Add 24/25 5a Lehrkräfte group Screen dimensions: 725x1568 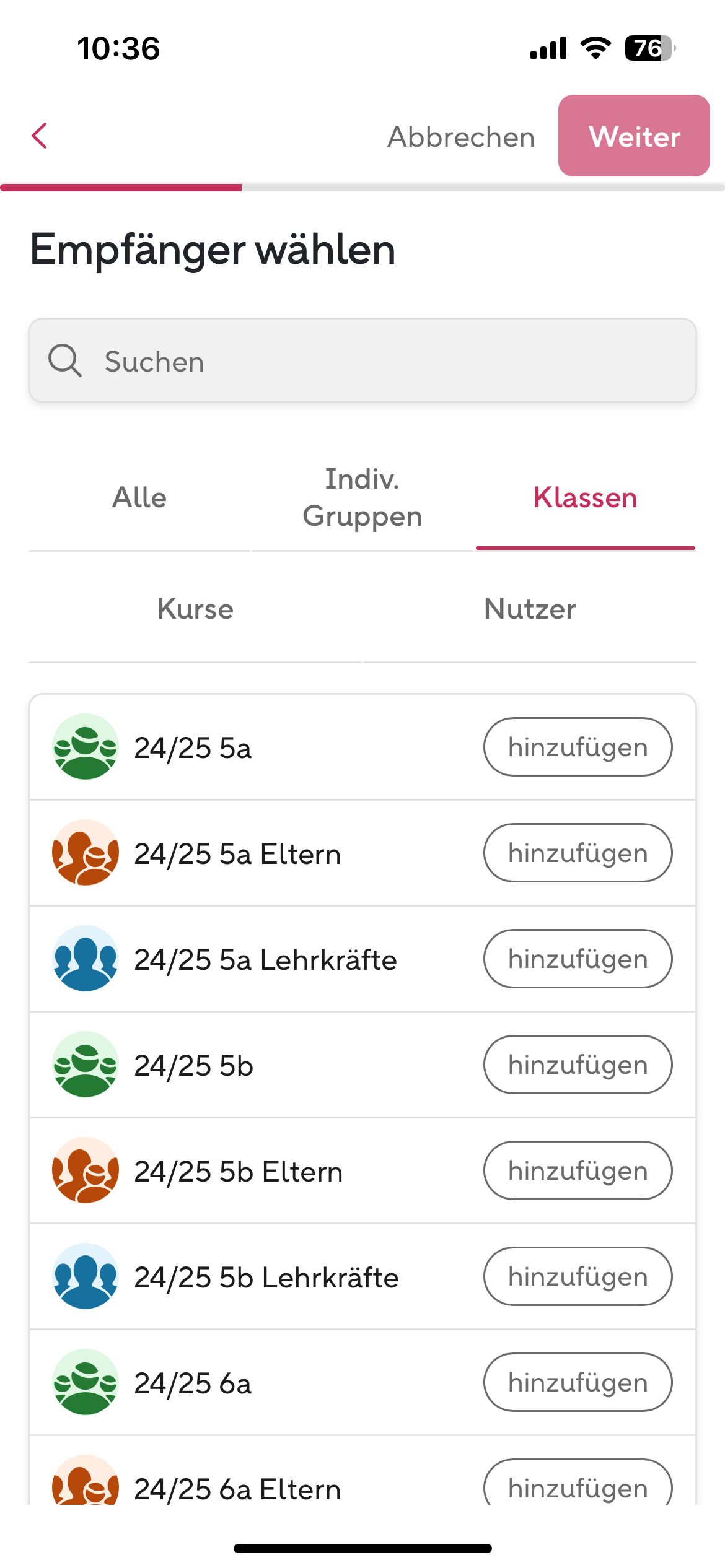click(x=578, y=959)
